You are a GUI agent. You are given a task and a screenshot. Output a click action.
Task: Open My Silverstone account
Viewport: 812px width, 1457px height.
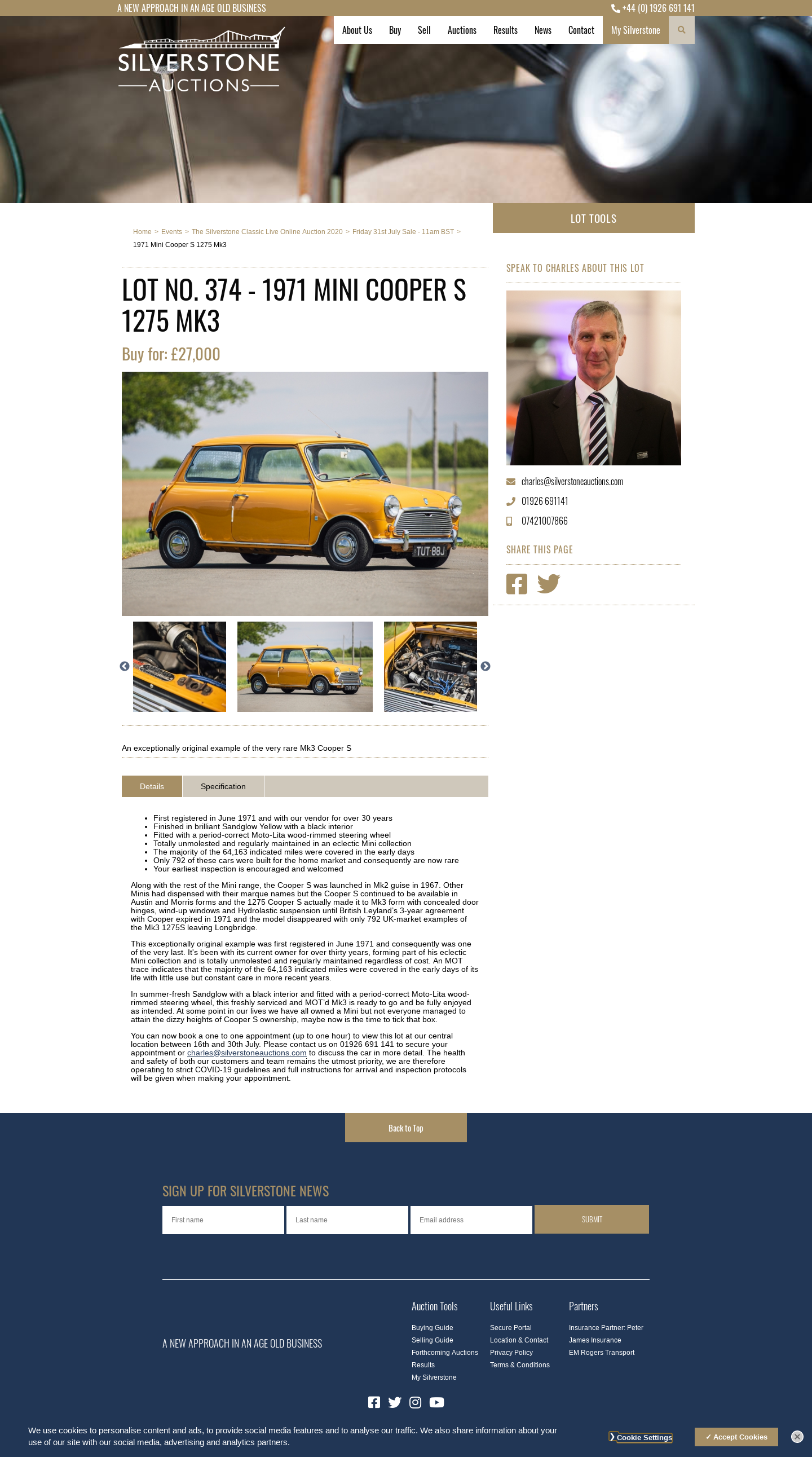pos(635,30)
